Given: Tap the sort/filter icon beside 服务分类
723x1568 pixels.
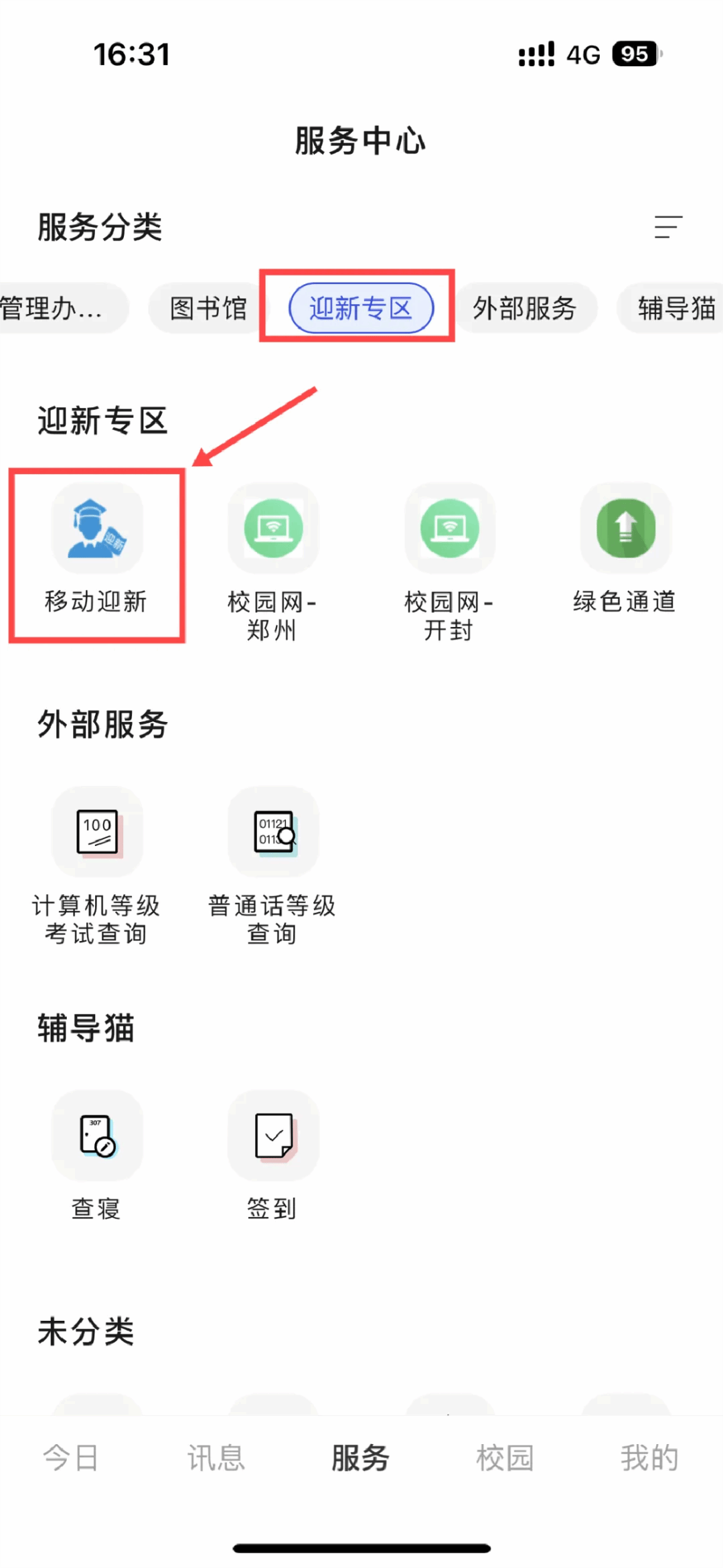Looking at the screenshot, I should click(669, 228).
